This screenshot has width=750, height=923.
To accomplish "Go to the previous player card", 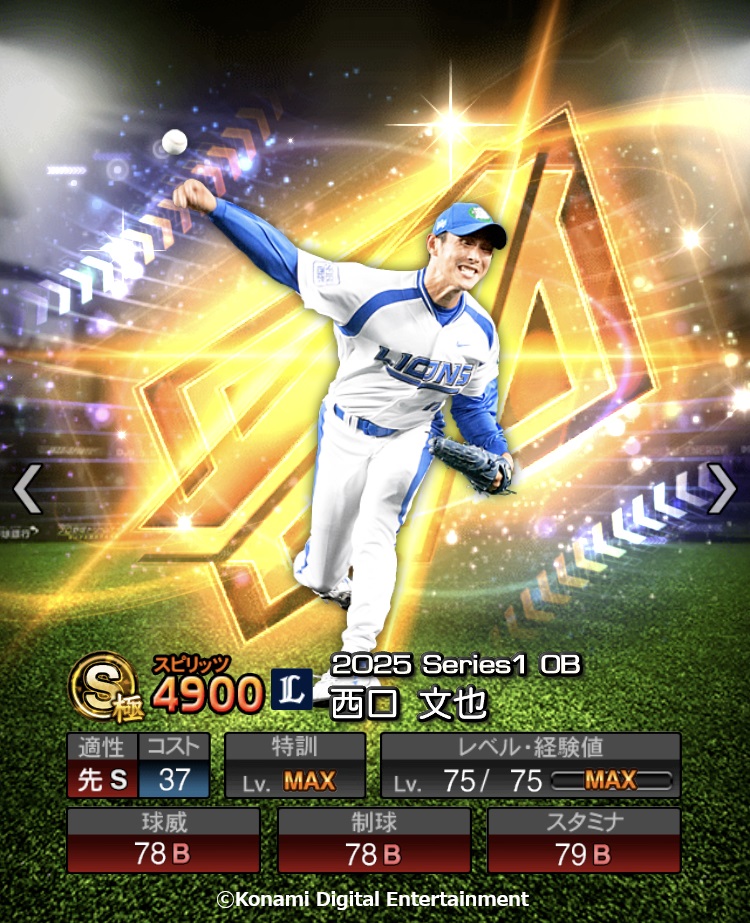I will [x=27, y=489].
